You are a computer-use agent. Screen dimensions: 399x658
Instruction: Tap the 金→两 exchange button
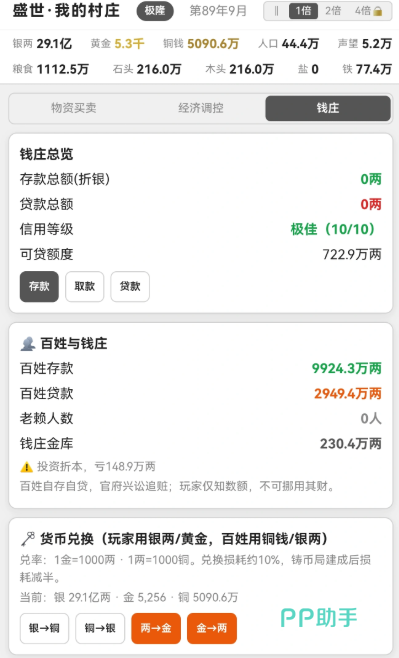[x=211, y=628]
